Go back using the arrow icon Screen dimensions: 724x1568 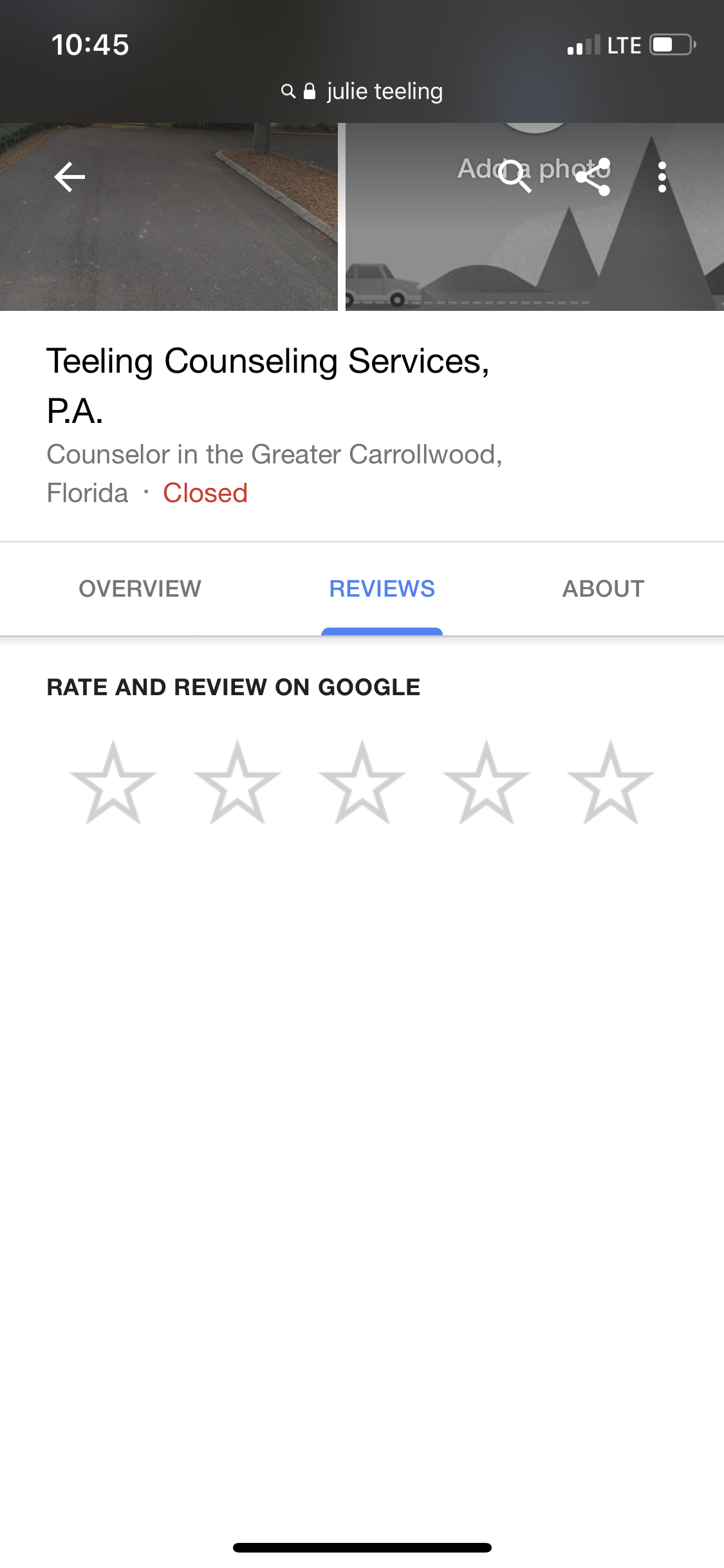(x=70, y=177)
